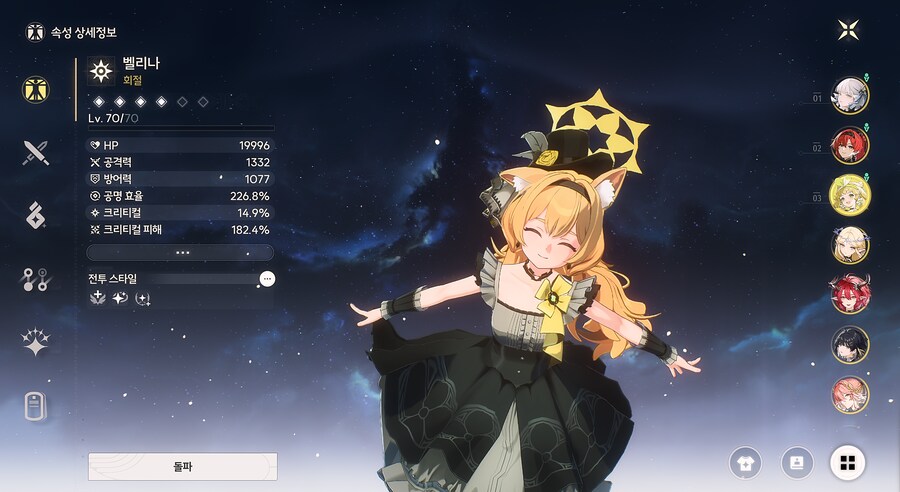The height and width of the screenshot is (492, 900).
Task: Open the echo tab icon
Action: click(x=37, y=216)
